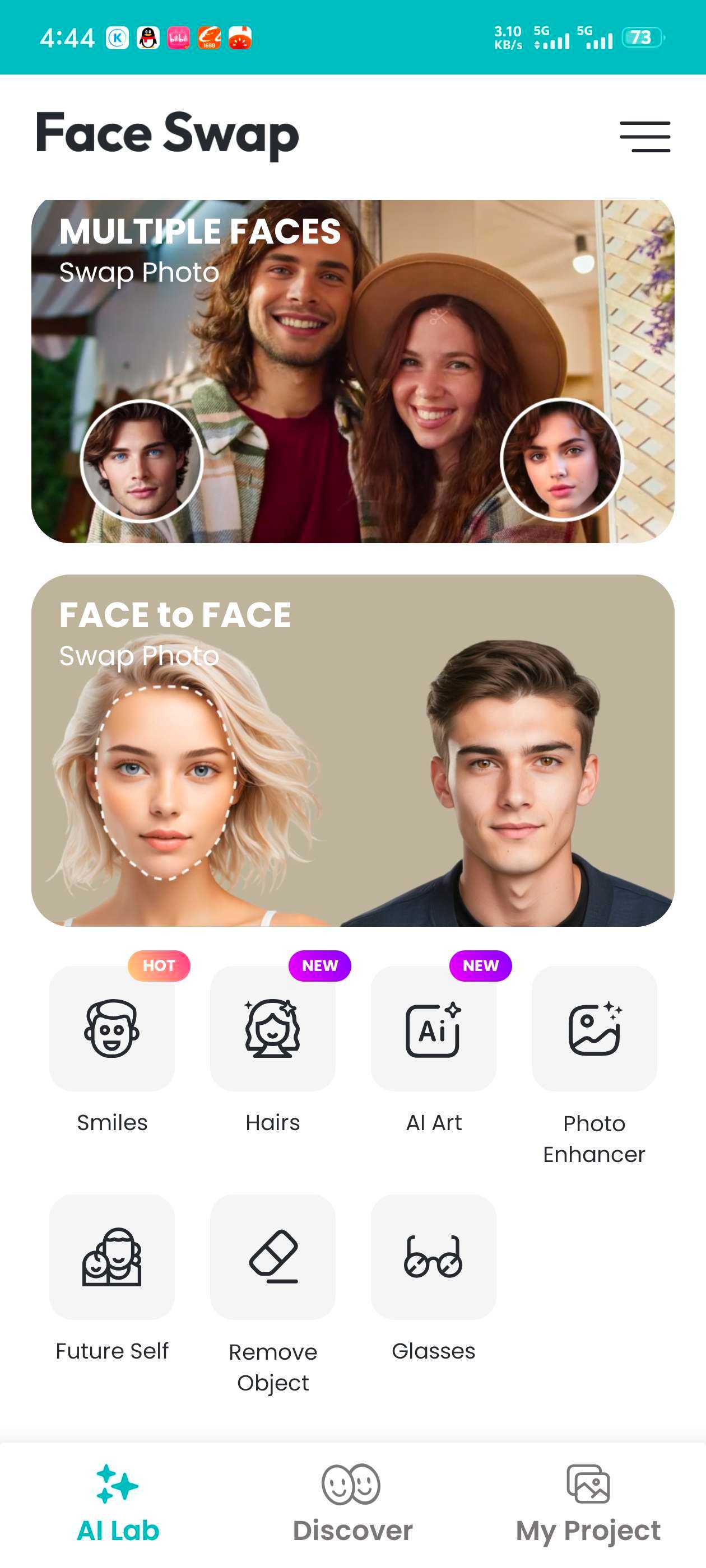Try the new Hairs tool
706x1568 pixels.
pos(273,1029)
